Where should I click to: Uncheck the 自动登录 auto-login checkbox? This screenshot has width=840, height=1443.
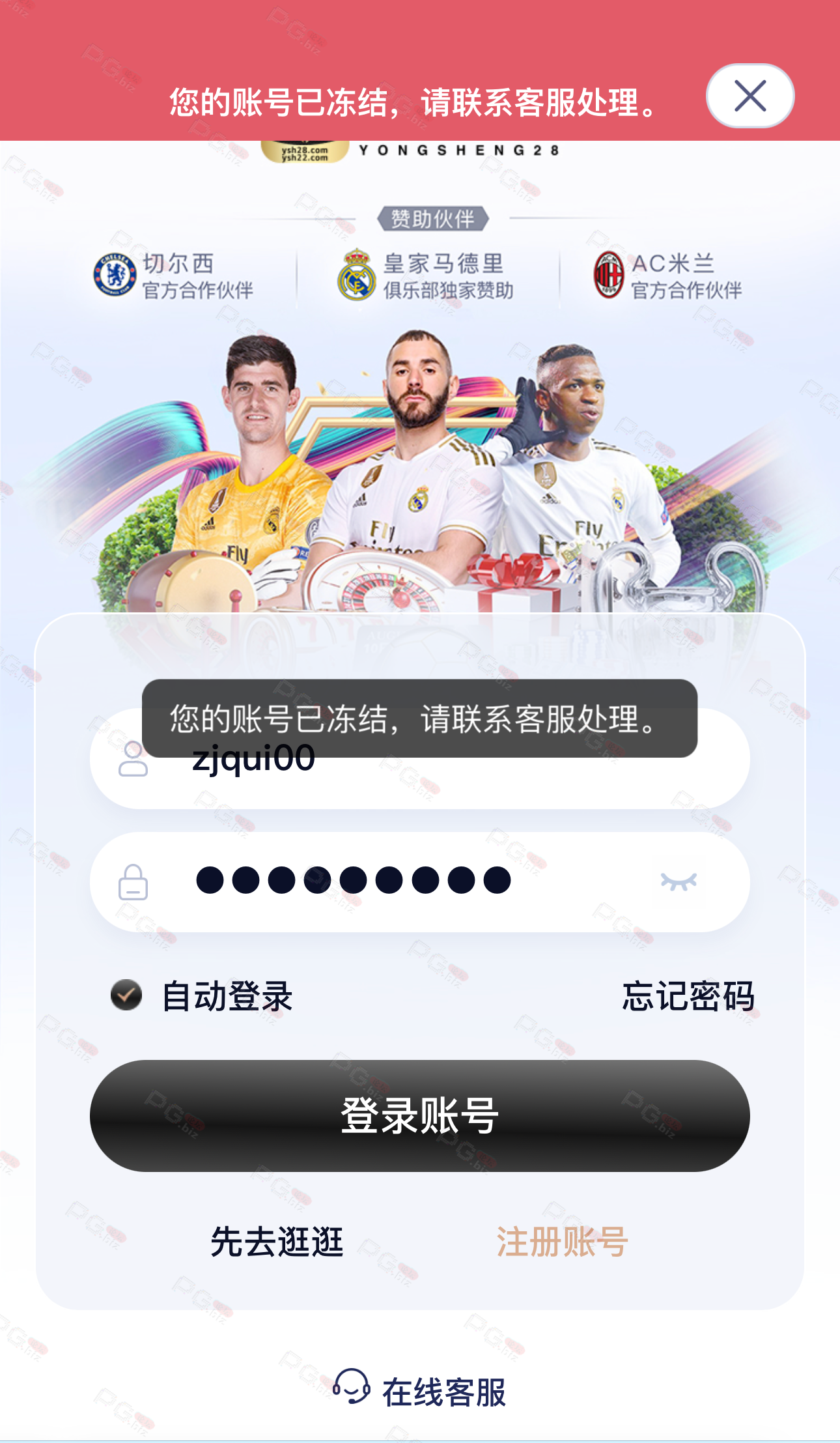click(126, 995)
